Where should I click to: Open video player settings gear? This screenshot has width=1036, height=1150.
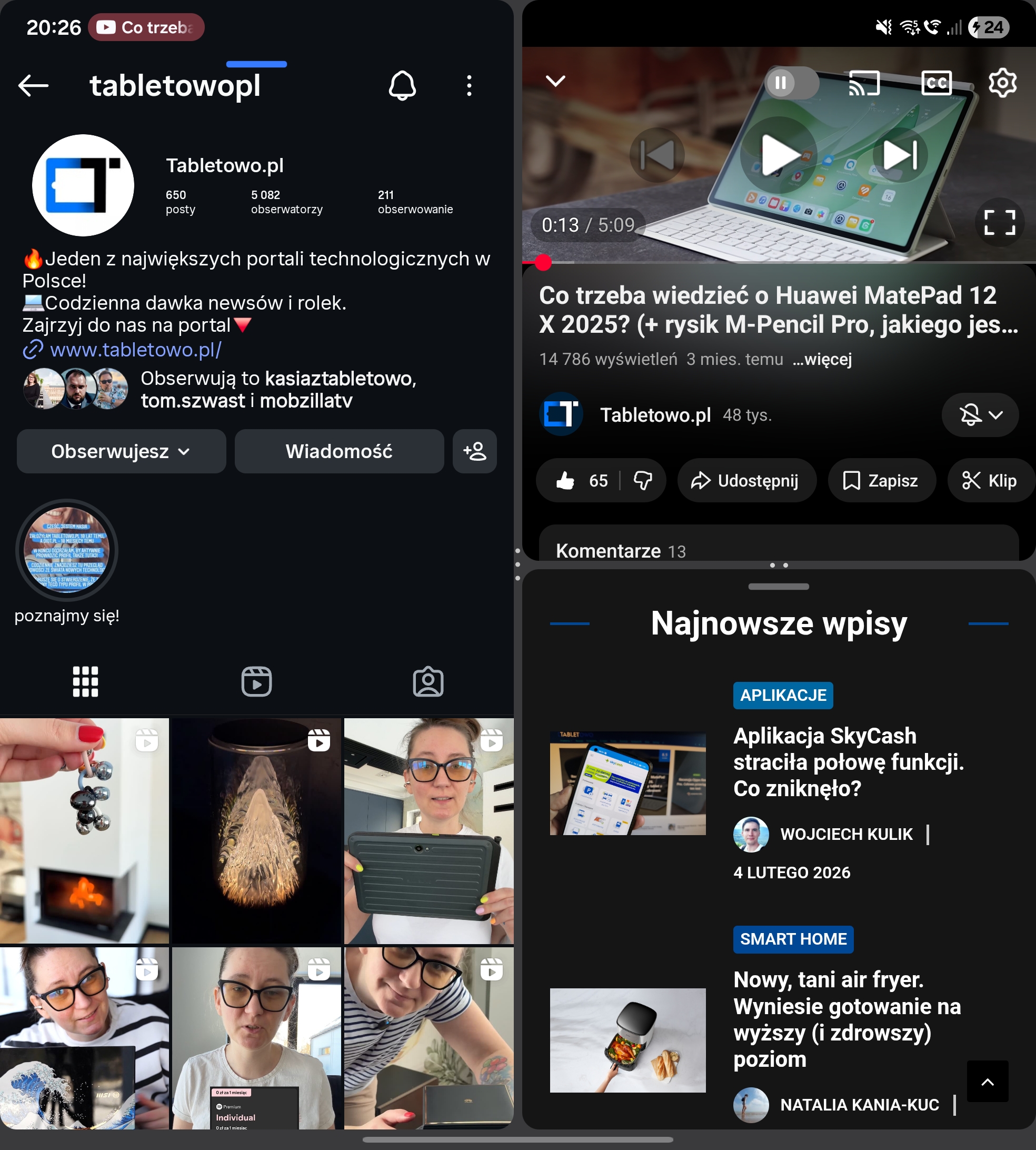tap(1002, 83)
